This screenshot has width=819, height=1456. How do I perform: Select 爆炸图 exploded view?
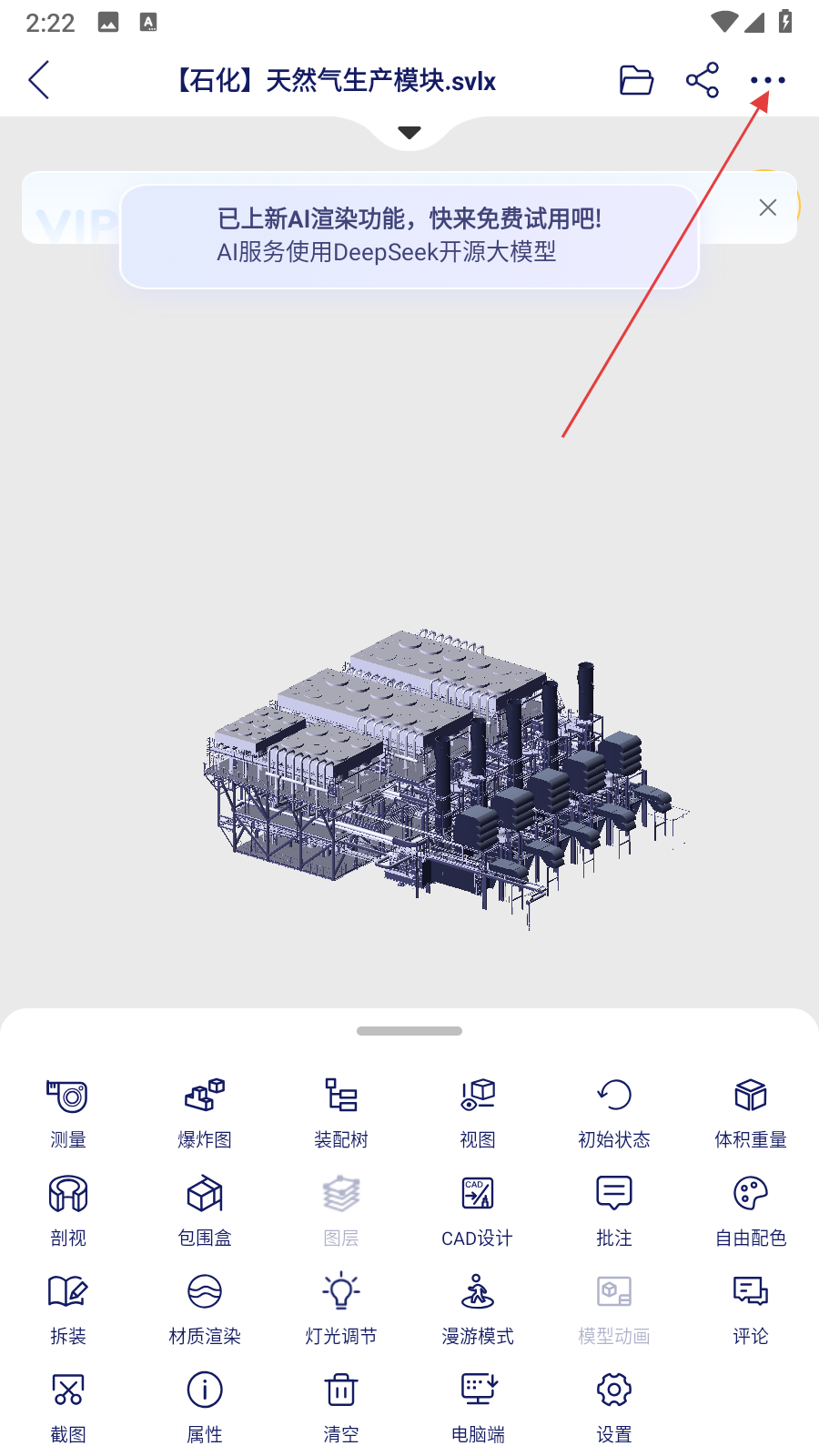pyautogui.click(x=205, y=1112)
